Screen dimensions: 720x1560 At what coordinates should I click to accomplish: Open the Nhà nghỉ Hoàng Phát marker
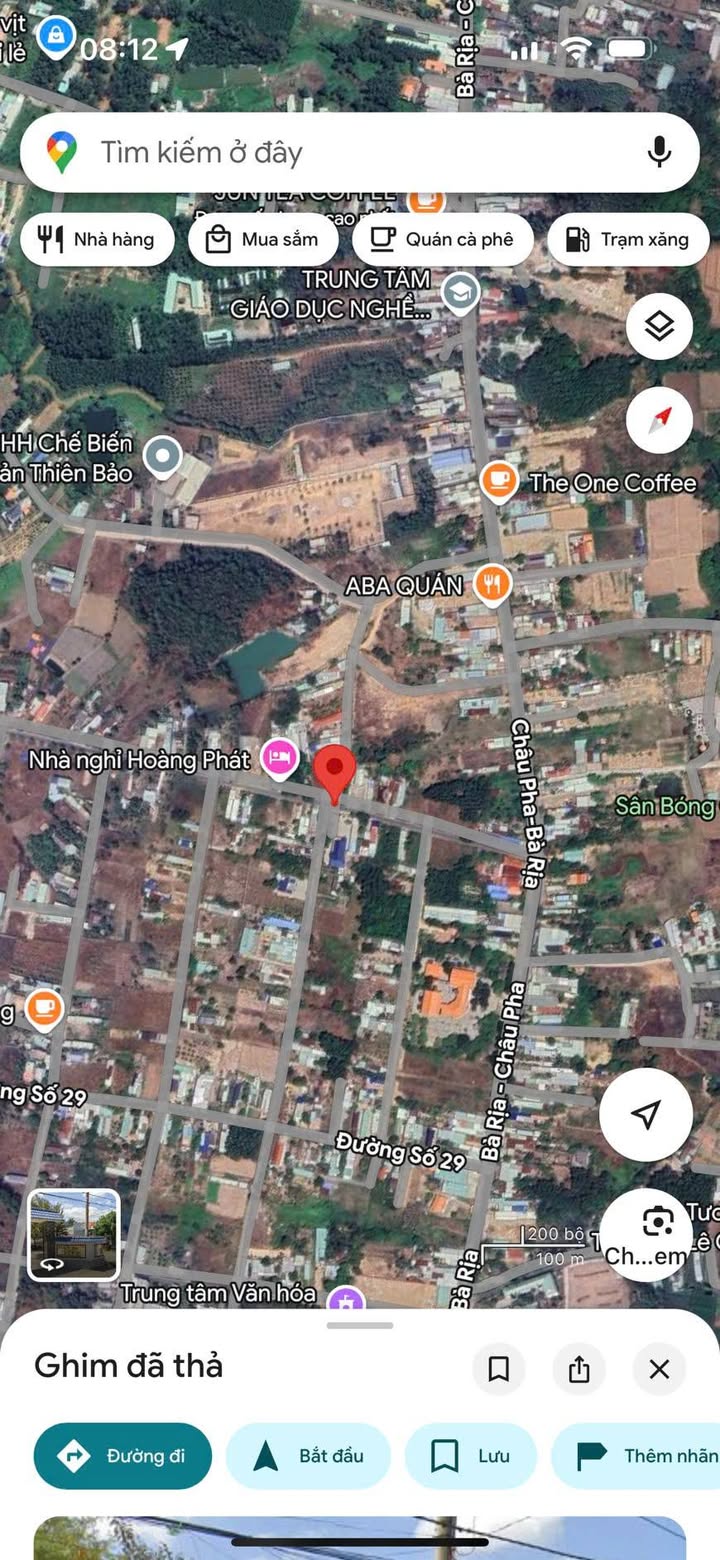point(280,758)
